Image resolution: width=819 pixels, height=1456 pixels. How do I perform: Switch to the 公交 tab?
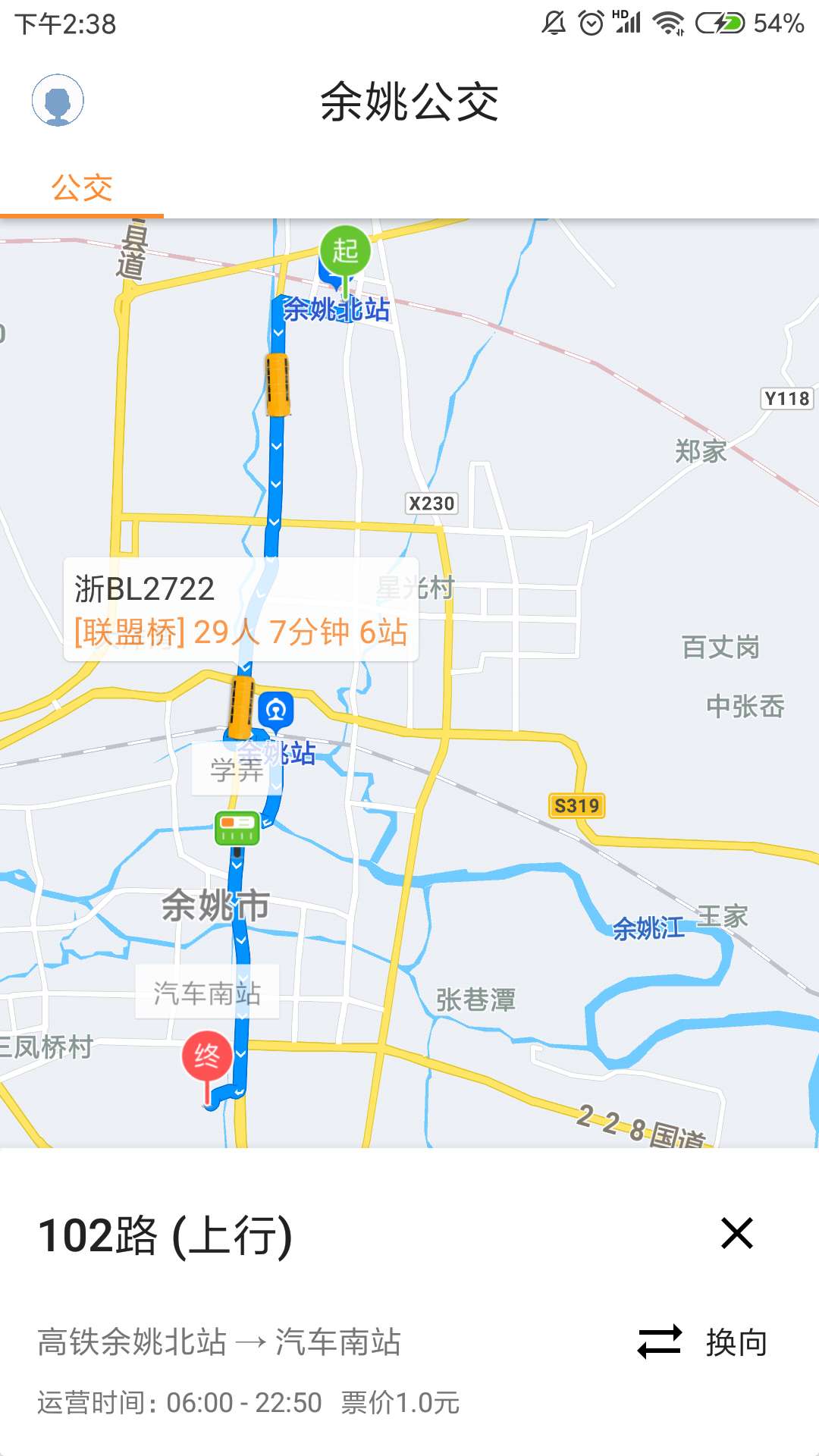point(82,186)
